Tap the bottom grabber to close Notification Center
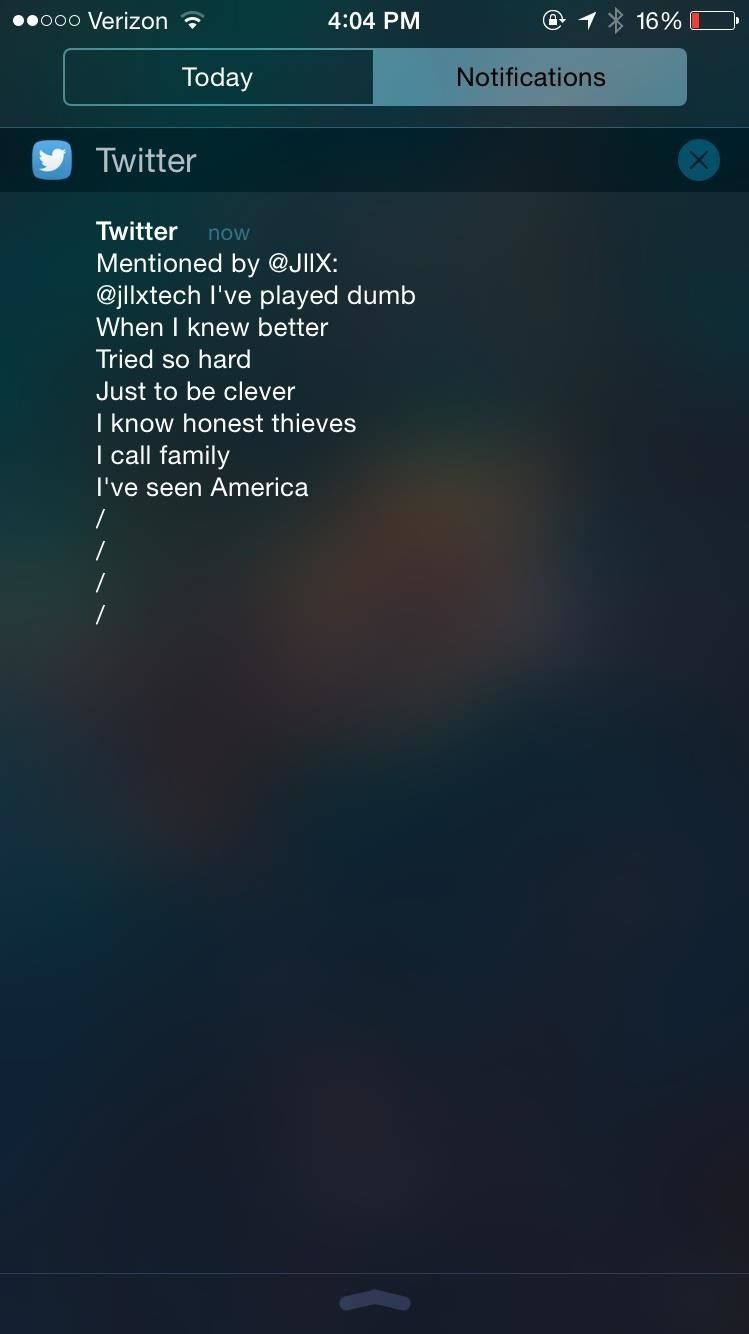Viewport: 749px width, 1334px height. coord(375,1301)
